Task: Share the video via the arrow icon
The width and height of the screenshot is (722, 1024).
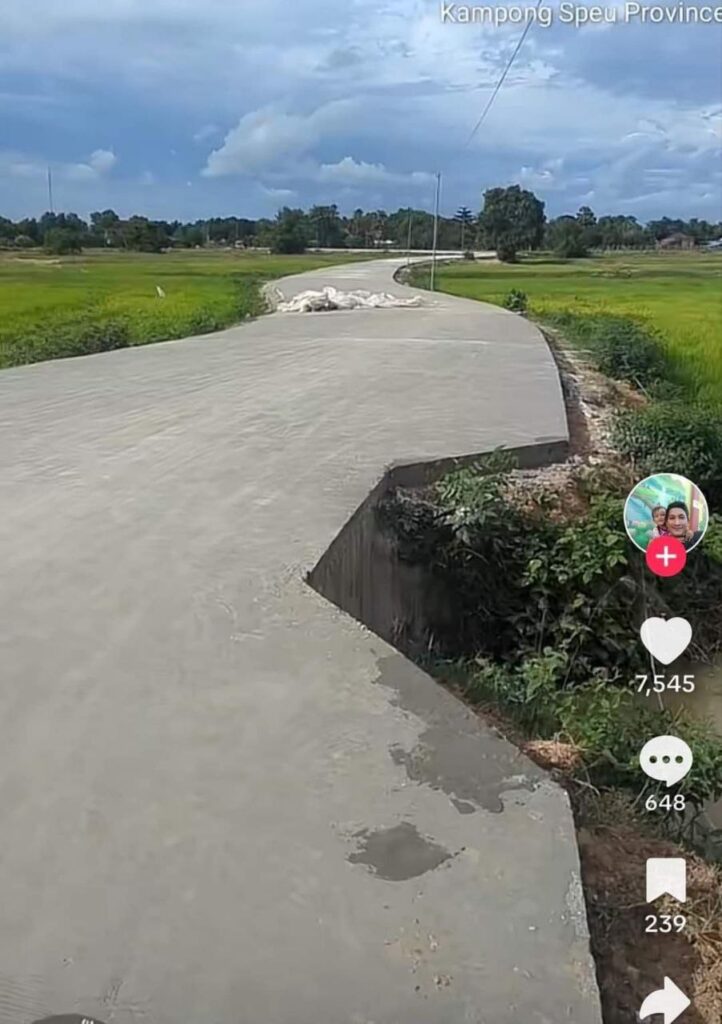Action: click(665, 1000)
